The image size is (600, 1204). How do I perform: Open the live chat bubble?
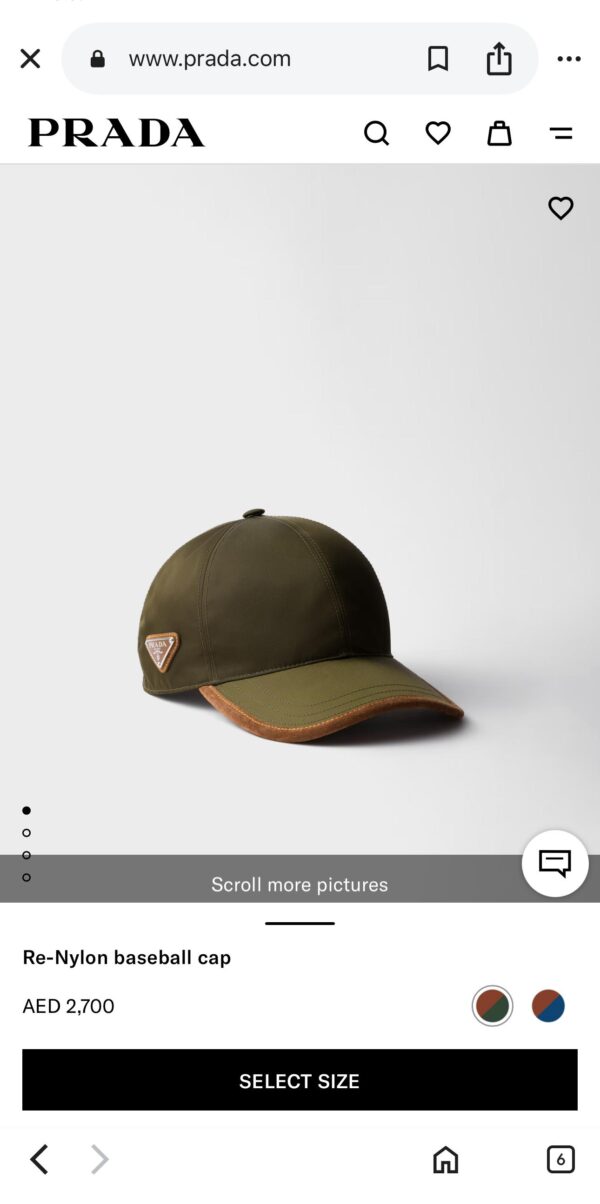pyautogui.click(x=555, y=863)
